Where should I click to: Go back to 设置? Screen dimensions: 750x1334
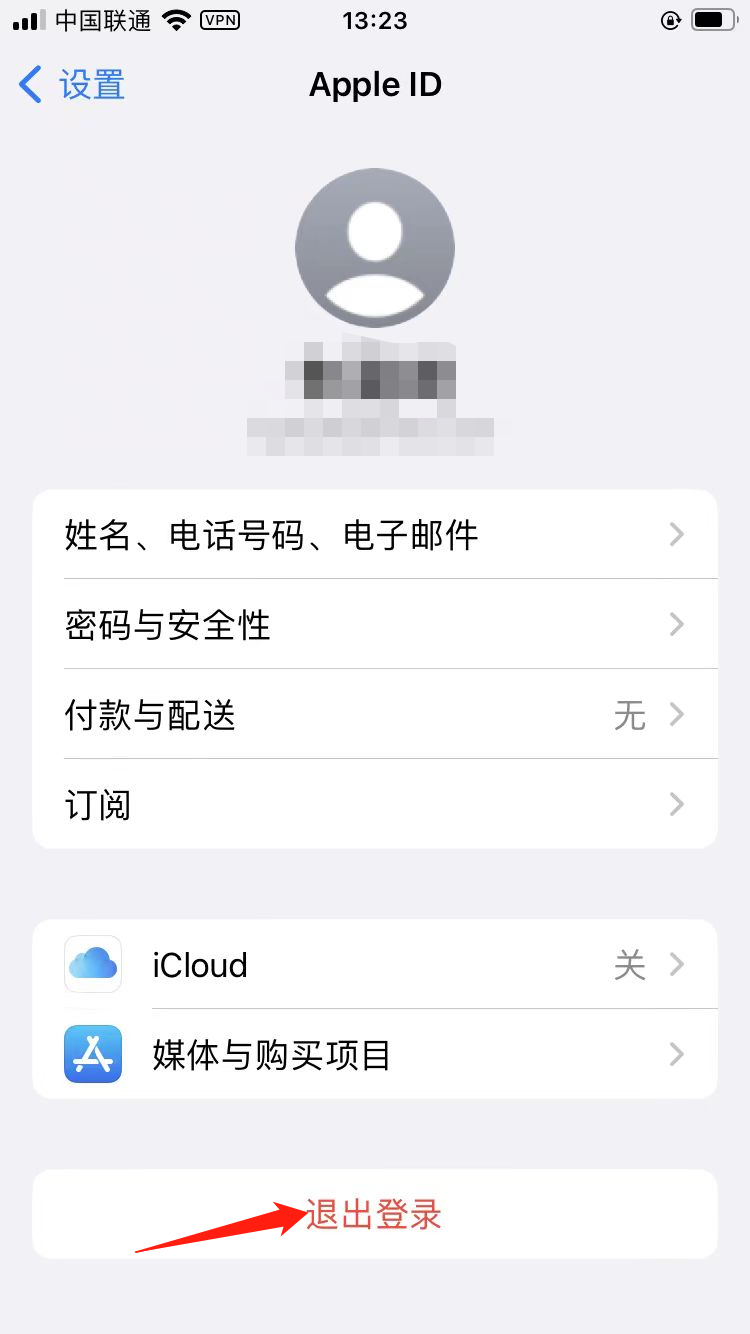click(x=72, y=85)
